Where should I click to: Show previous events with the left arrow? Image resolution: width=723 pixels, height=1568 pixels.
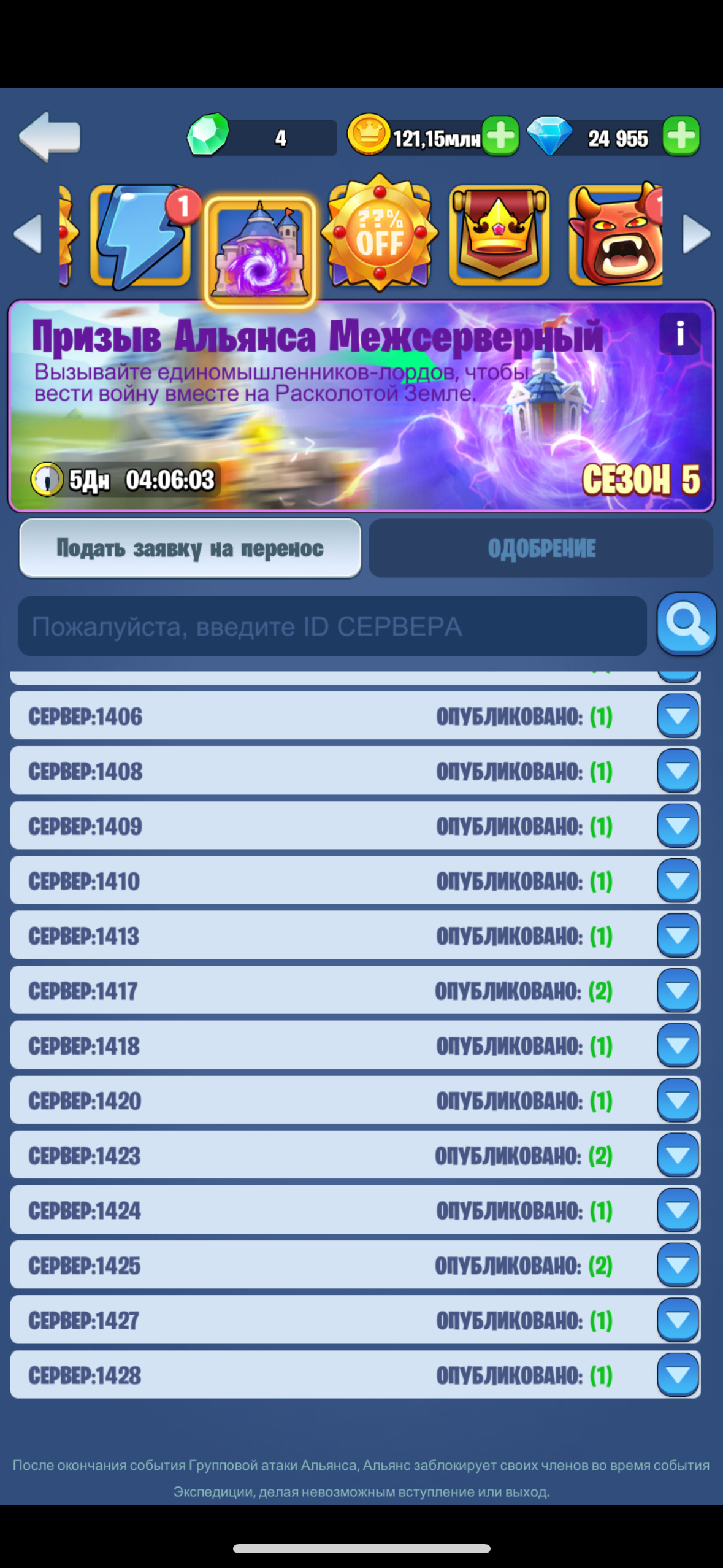pos(28,234)
